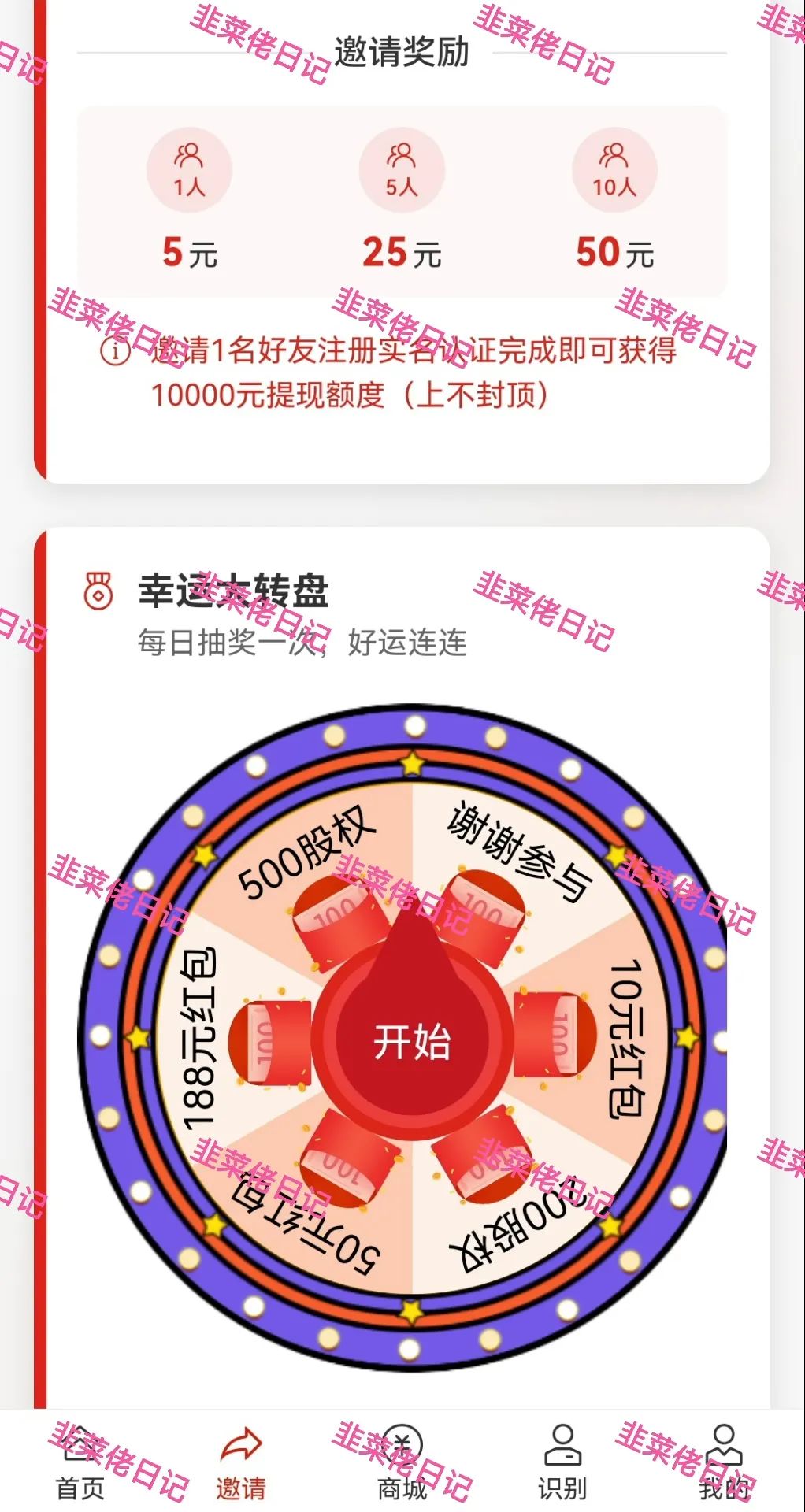The image size is (805, 1512).
Task: Open the 商城 mall tab
Action: point(402,1462)
